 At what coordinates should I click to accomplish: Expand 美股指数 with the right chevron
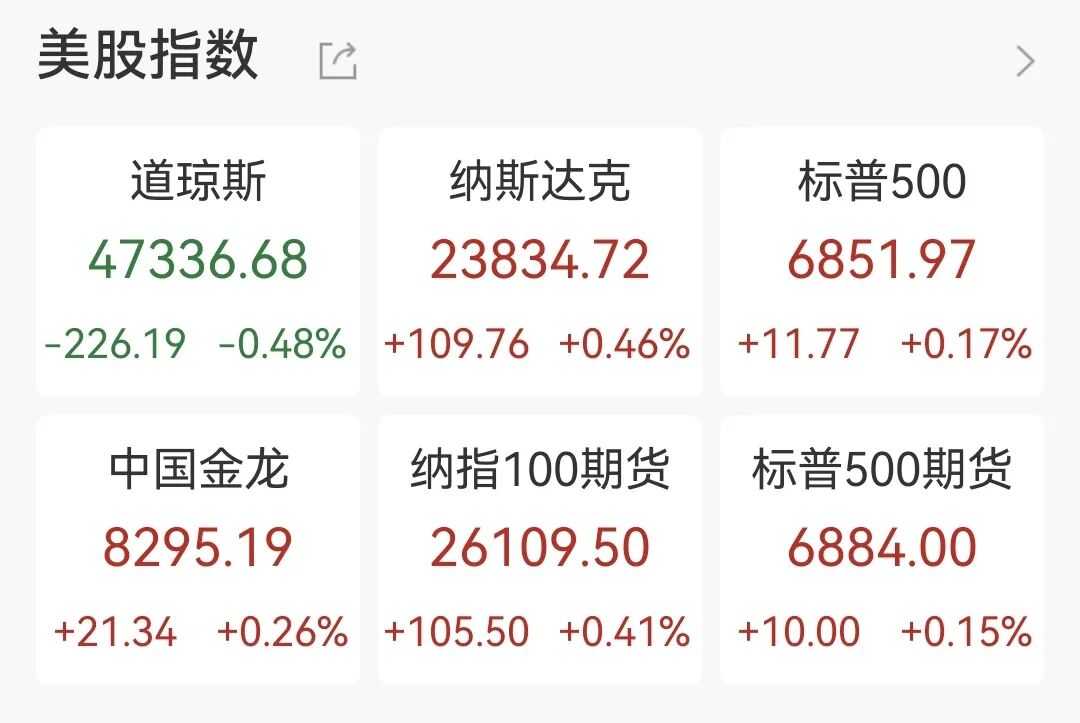[x=1025, y=62]
